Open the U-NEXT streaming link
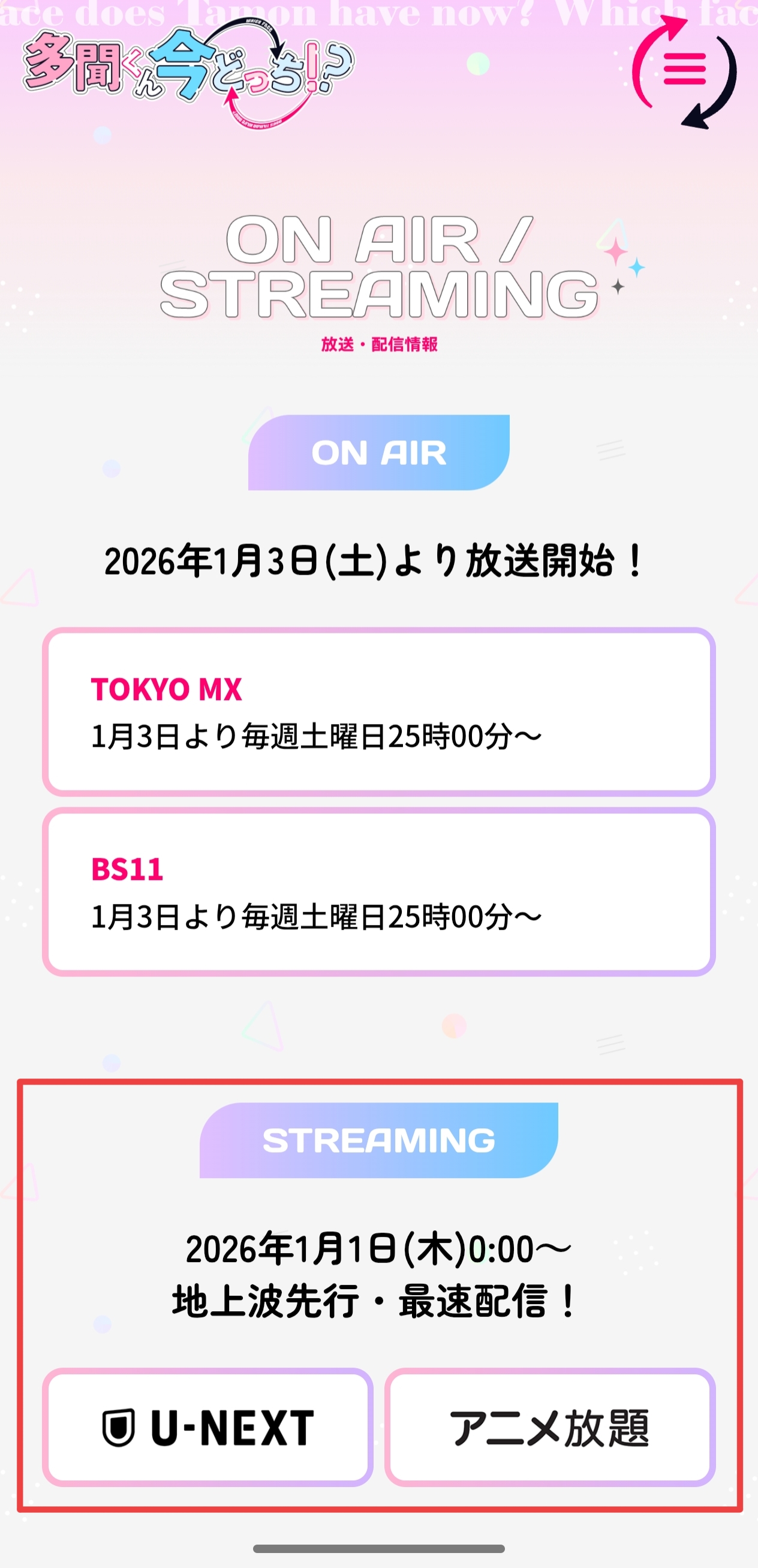The width and height of the screenshot is (758, 1568). 207,1428
